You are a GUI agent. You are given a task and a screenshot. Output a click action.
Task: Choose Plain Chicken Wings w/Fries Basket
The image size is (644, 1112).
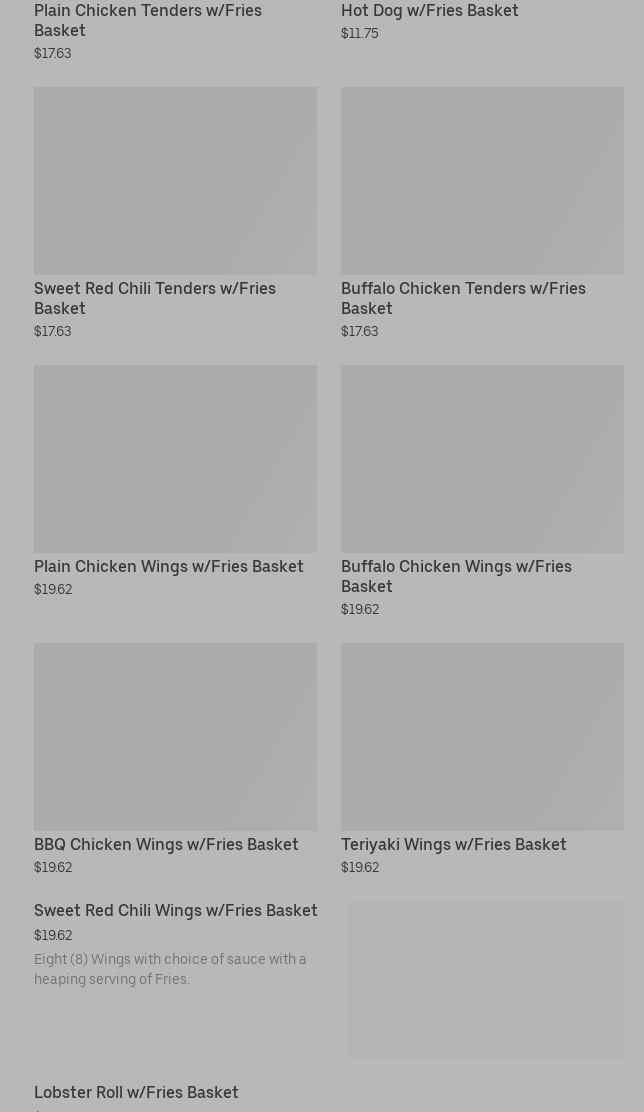(x=168, y=566)
